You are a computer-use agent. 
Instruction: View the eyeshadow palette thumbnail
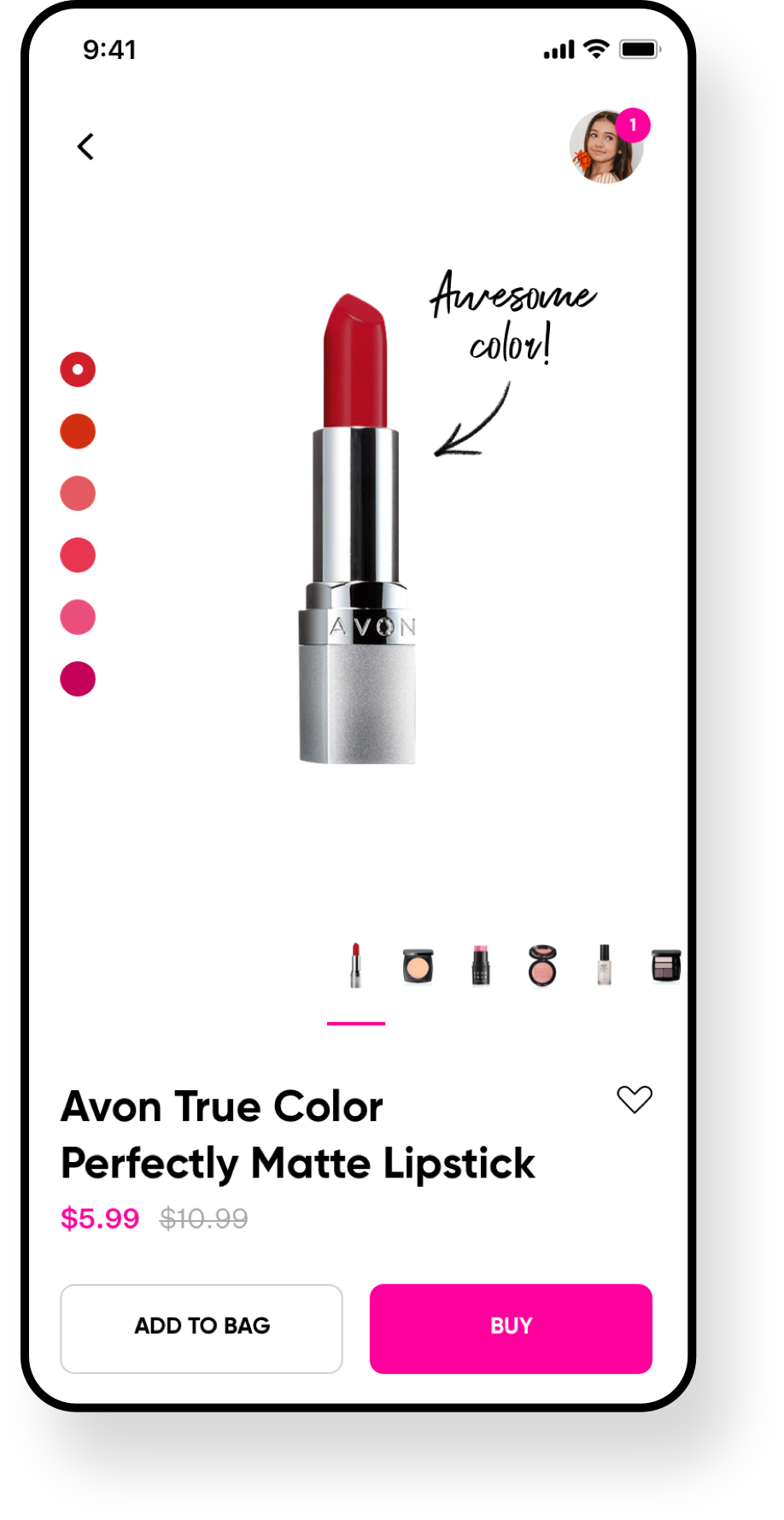(x=666, y=966)
